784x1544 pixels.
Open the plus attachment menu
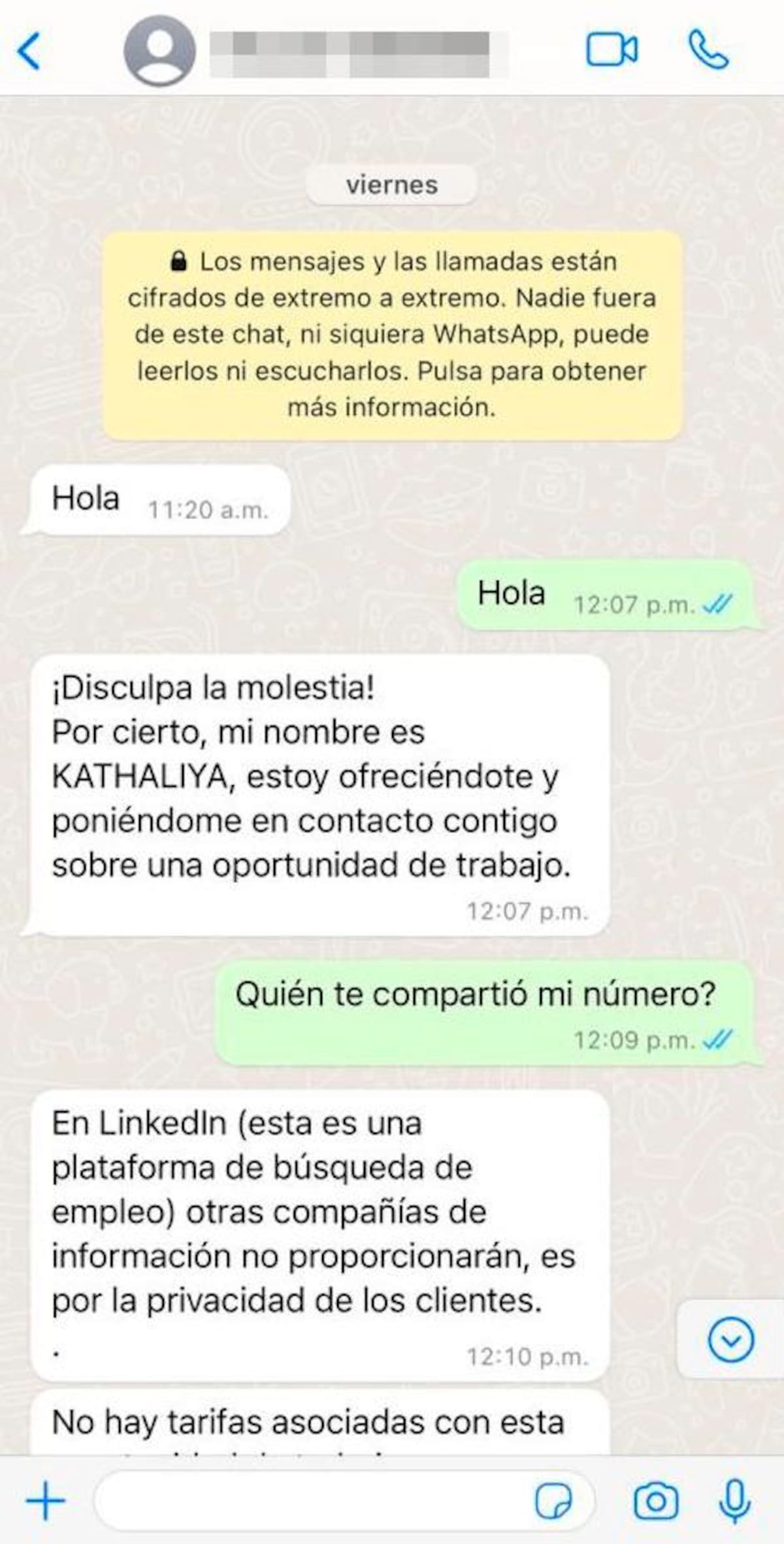(46, 1500)
